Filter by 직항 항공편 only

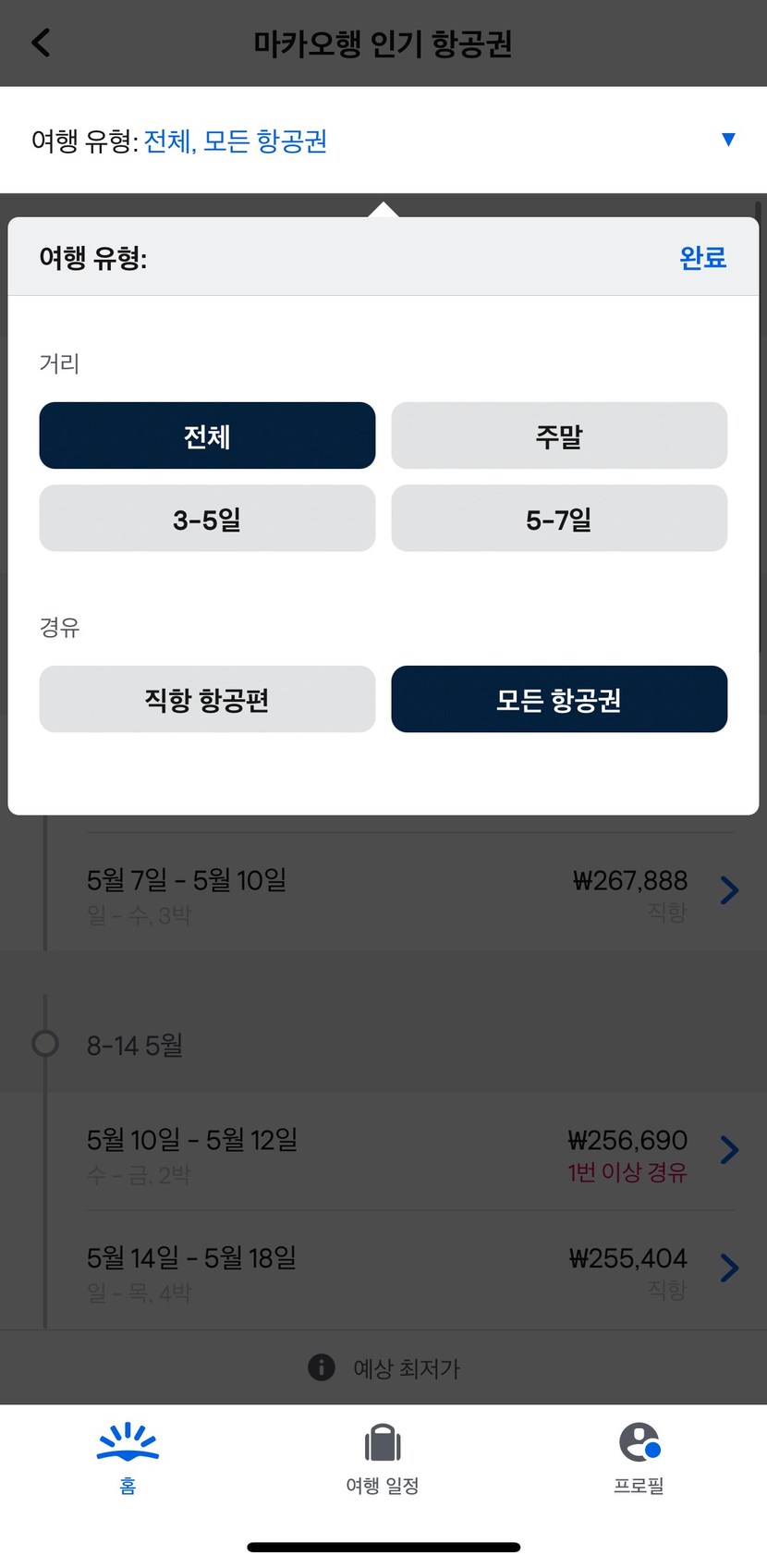(207, 699)
